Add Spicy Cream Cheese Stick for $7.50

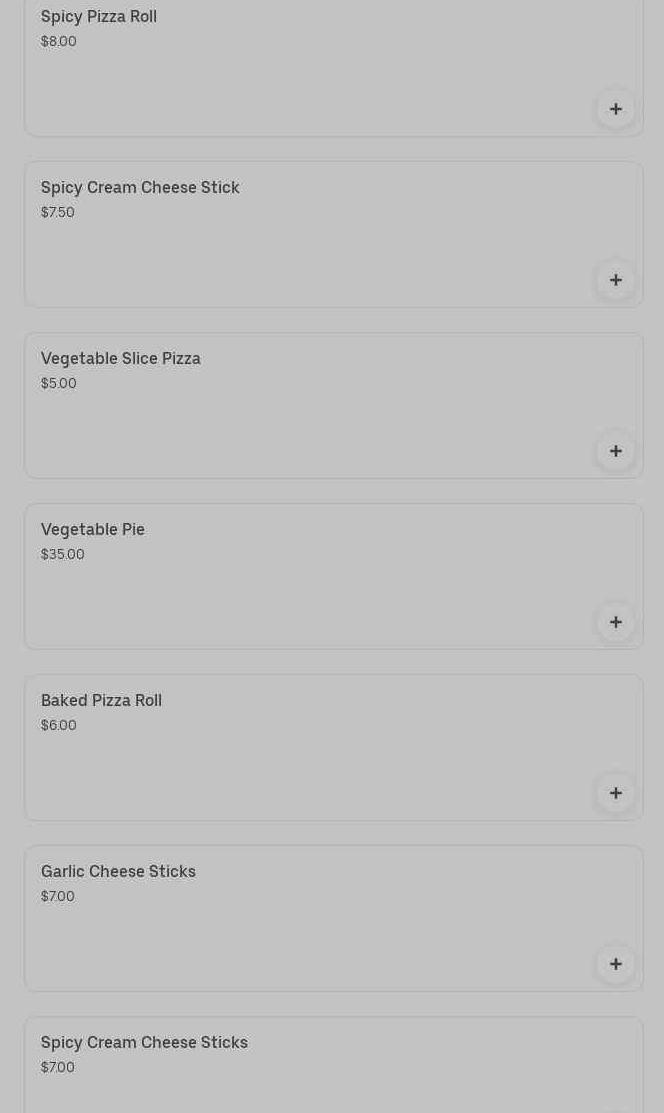coord(615,280)
